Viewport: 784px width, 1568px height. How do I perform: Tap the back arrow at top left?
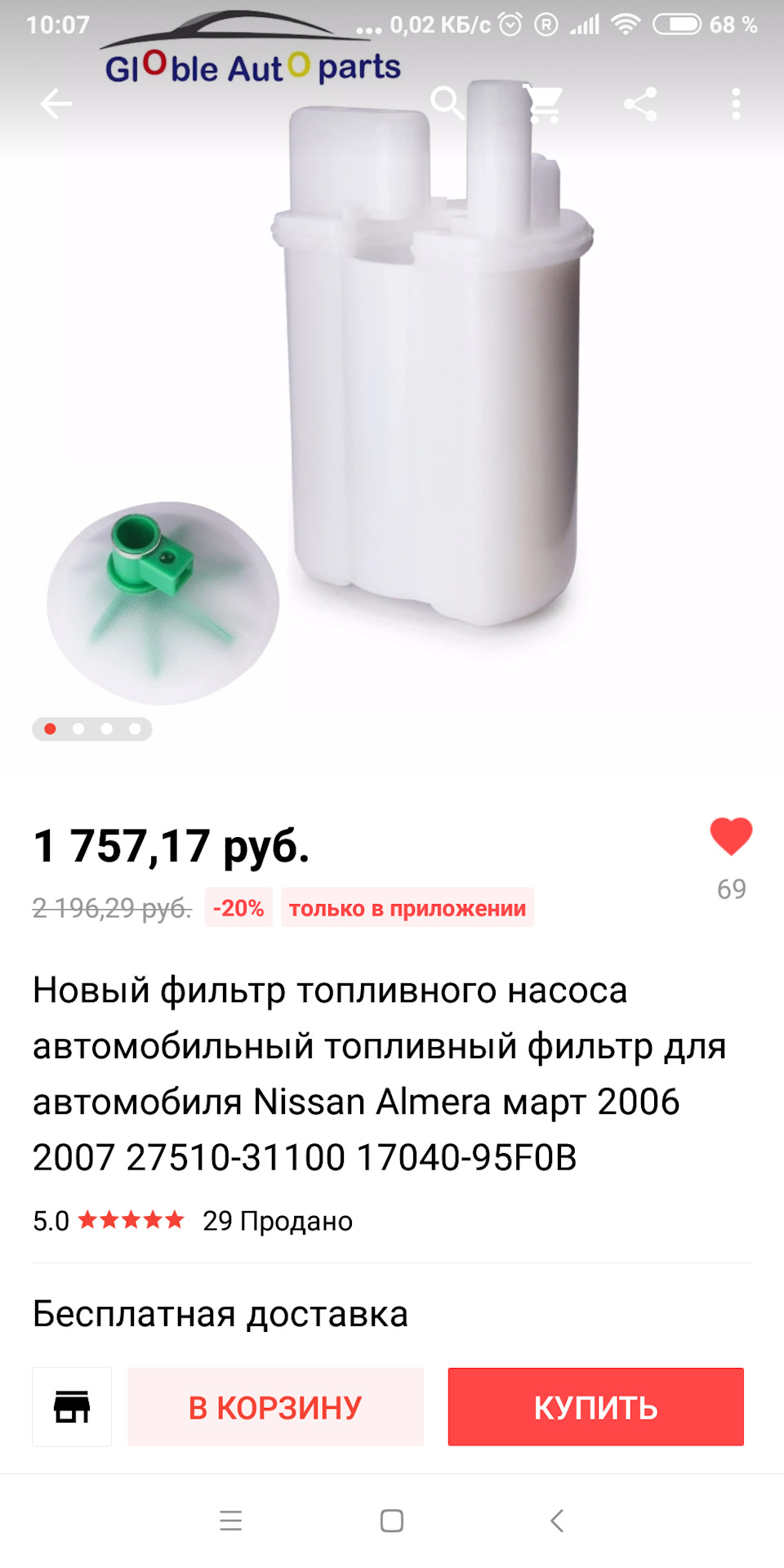(55, 105)
